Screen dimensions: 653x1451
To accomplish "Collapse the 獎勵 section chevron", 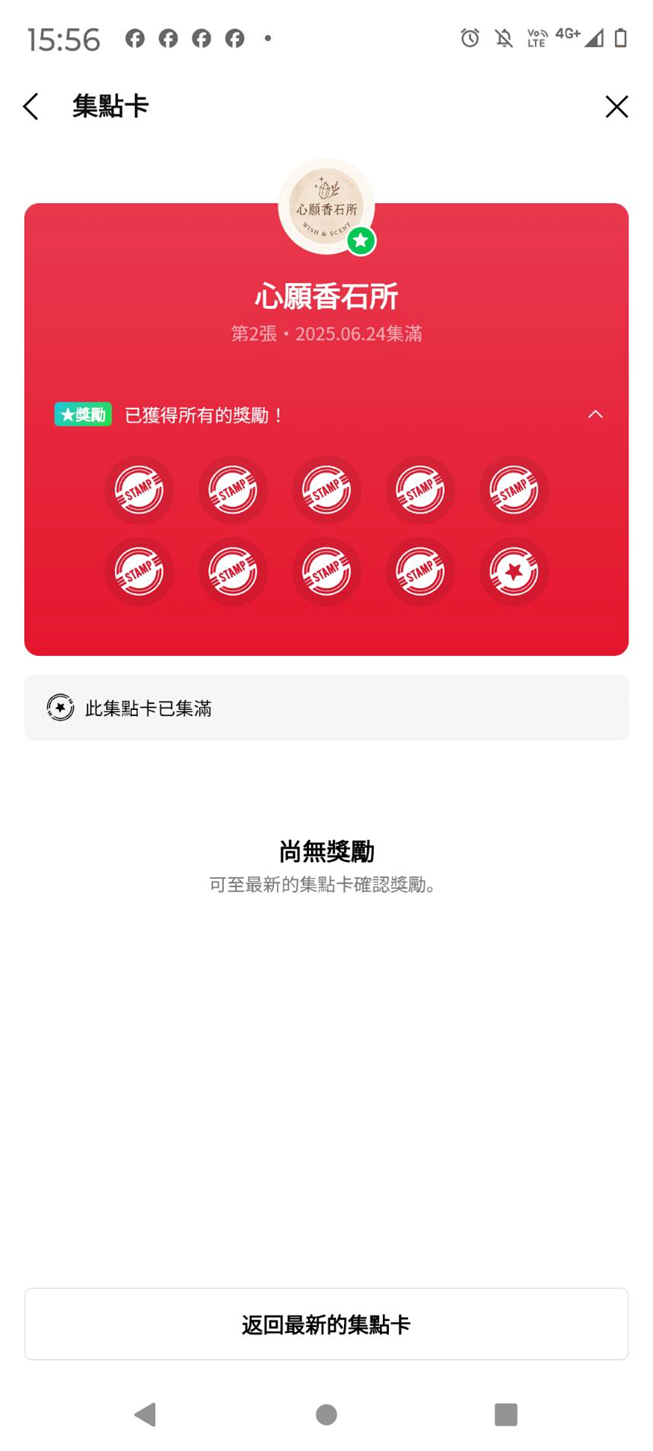I will point(595,414).
